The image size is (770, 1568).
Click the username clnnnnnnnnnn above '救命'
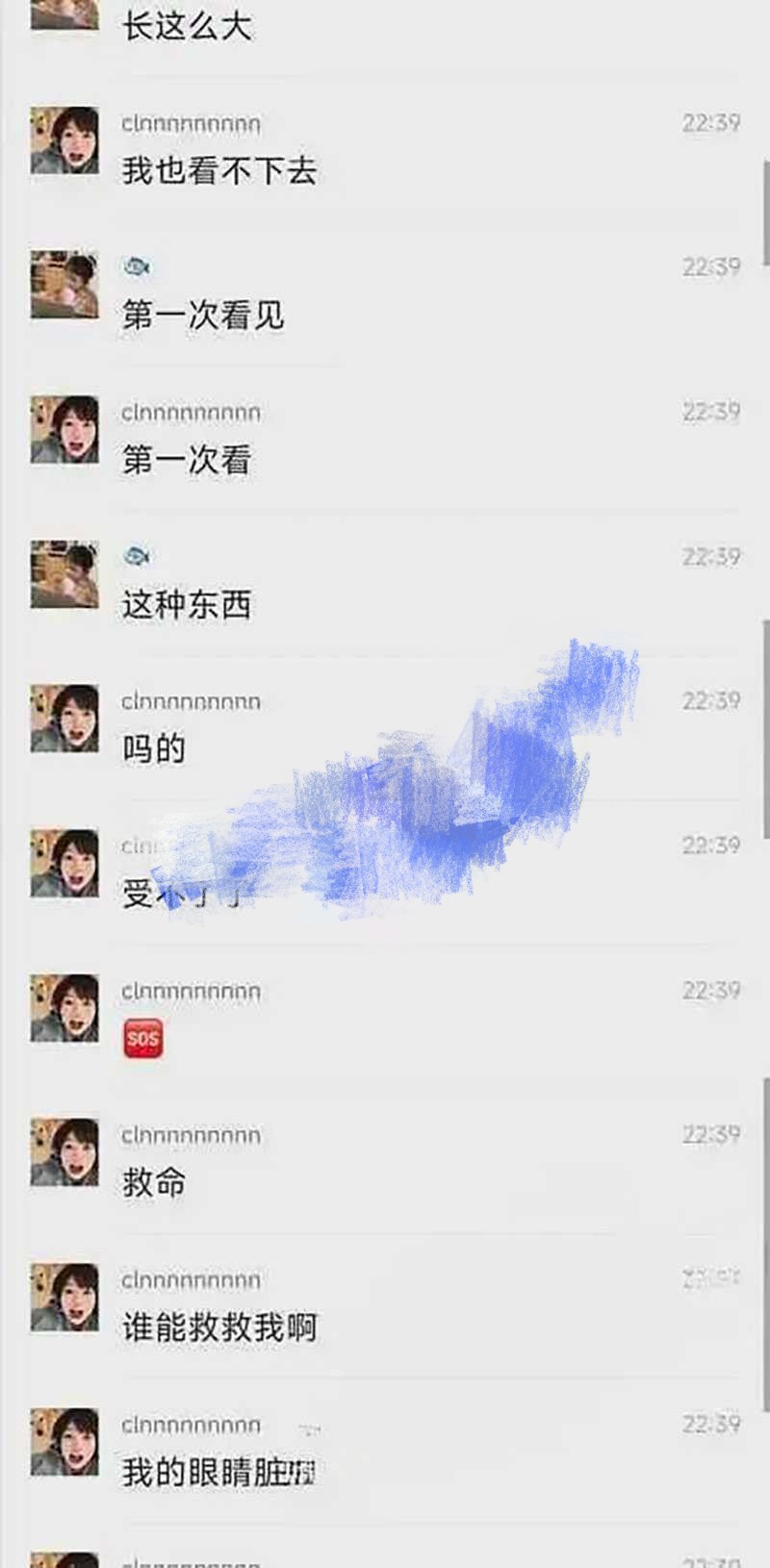pyautogui.click(x=192, y=1135)
